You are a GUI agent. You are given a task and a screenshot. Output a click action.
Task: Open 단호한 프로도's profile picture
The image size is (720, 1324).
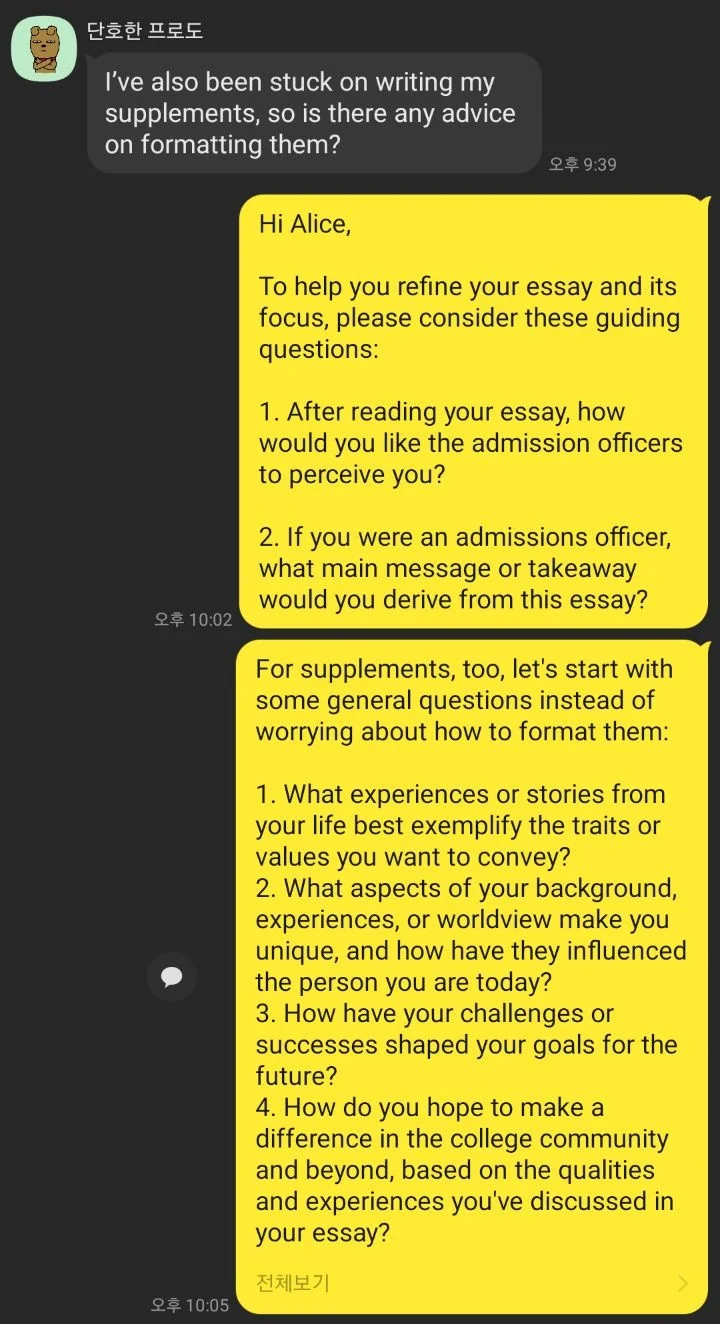click(44, 49)
